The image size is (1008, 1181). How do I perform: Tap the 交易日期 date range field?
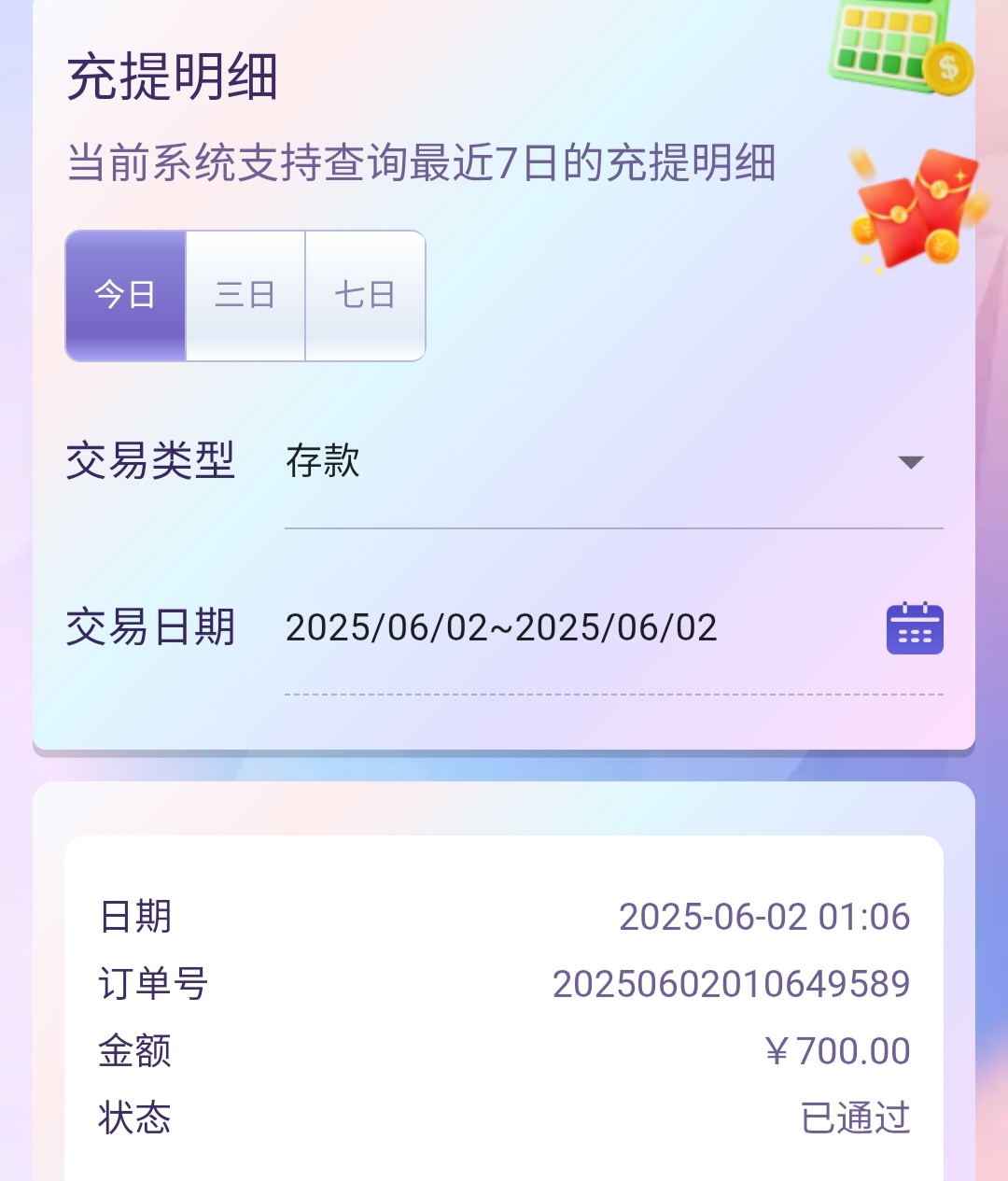pos(501,628)
